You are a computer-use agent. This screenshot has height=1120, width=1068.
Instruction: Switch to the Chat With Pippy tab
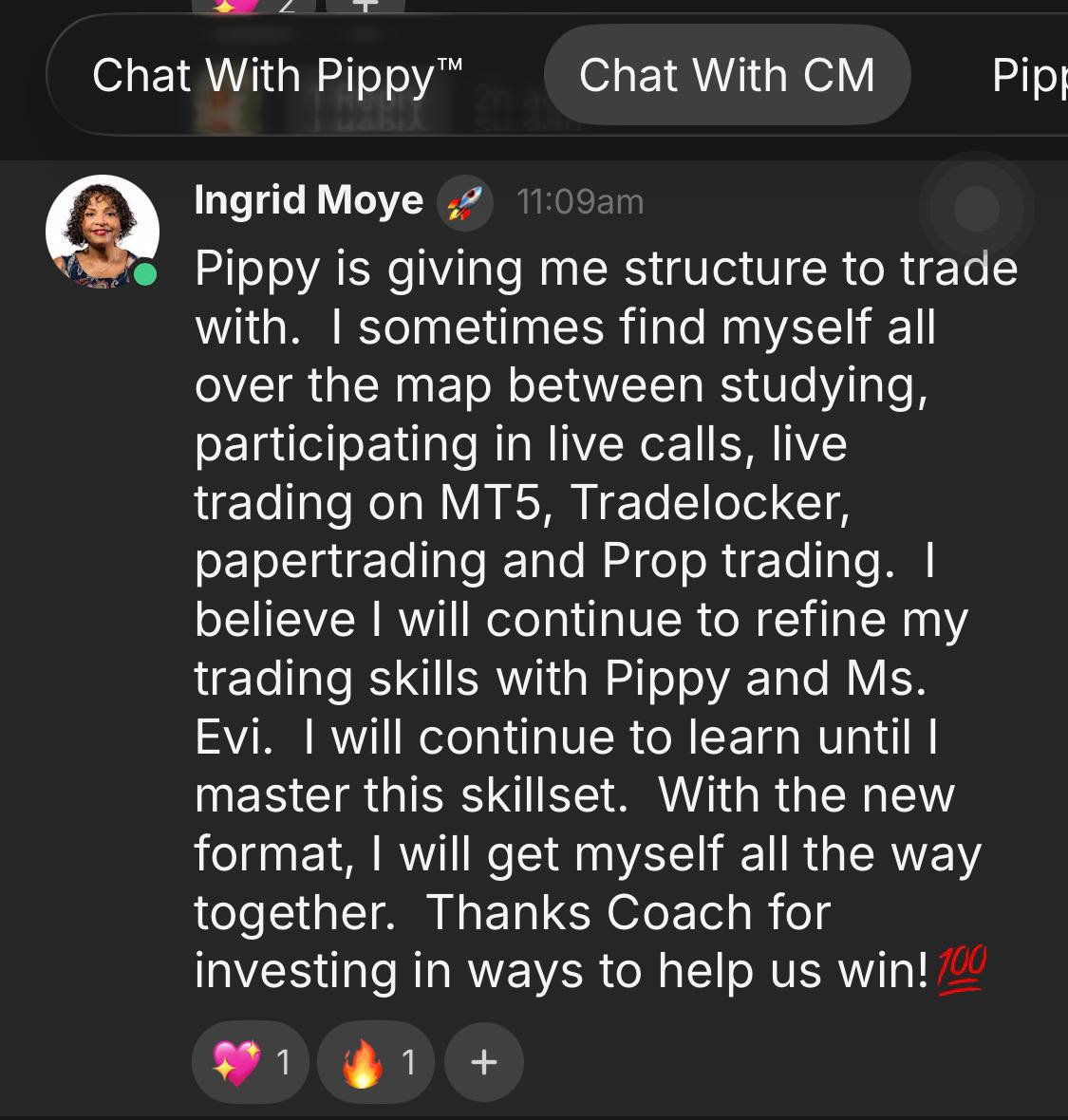[277, 76]
